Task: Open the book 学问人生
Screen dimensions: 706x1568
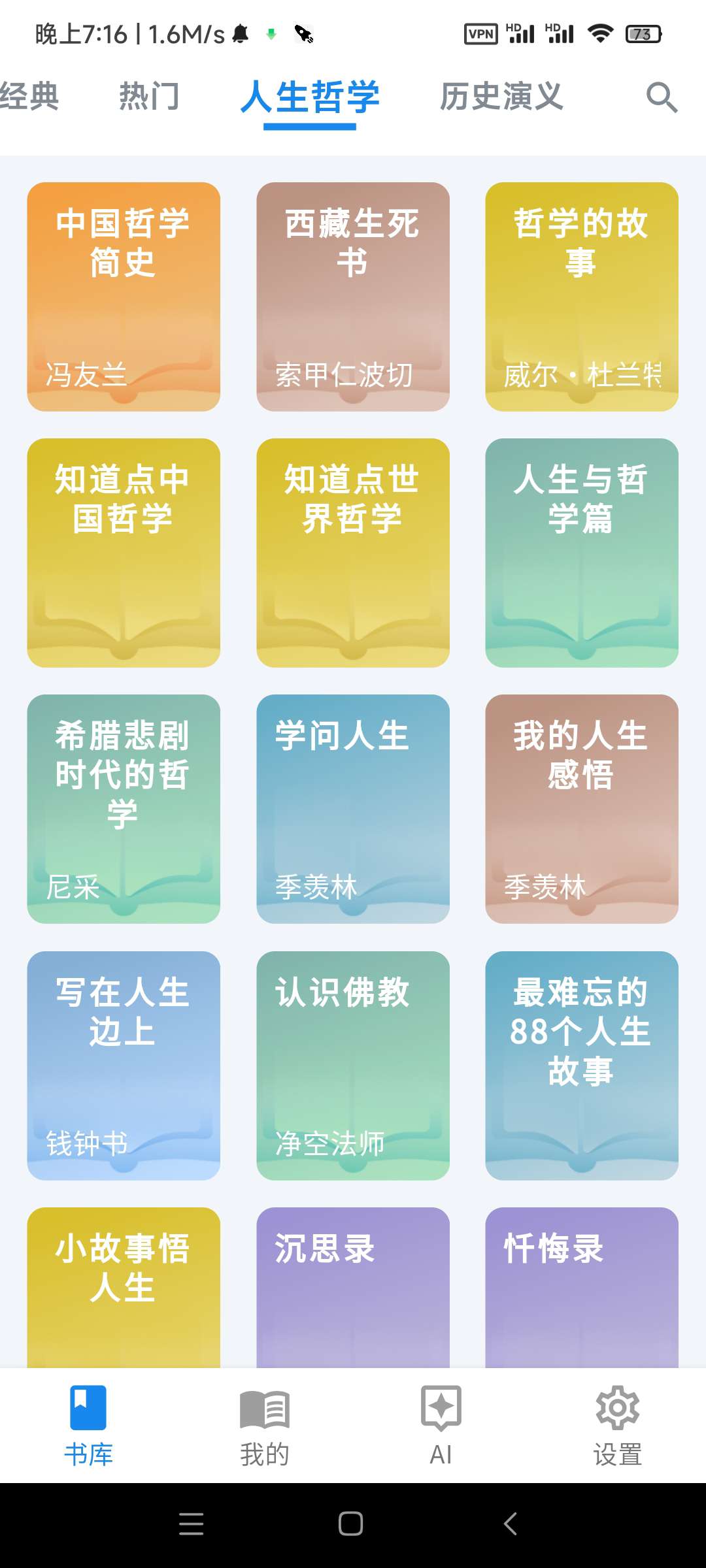Action: [x=353, y=809]
